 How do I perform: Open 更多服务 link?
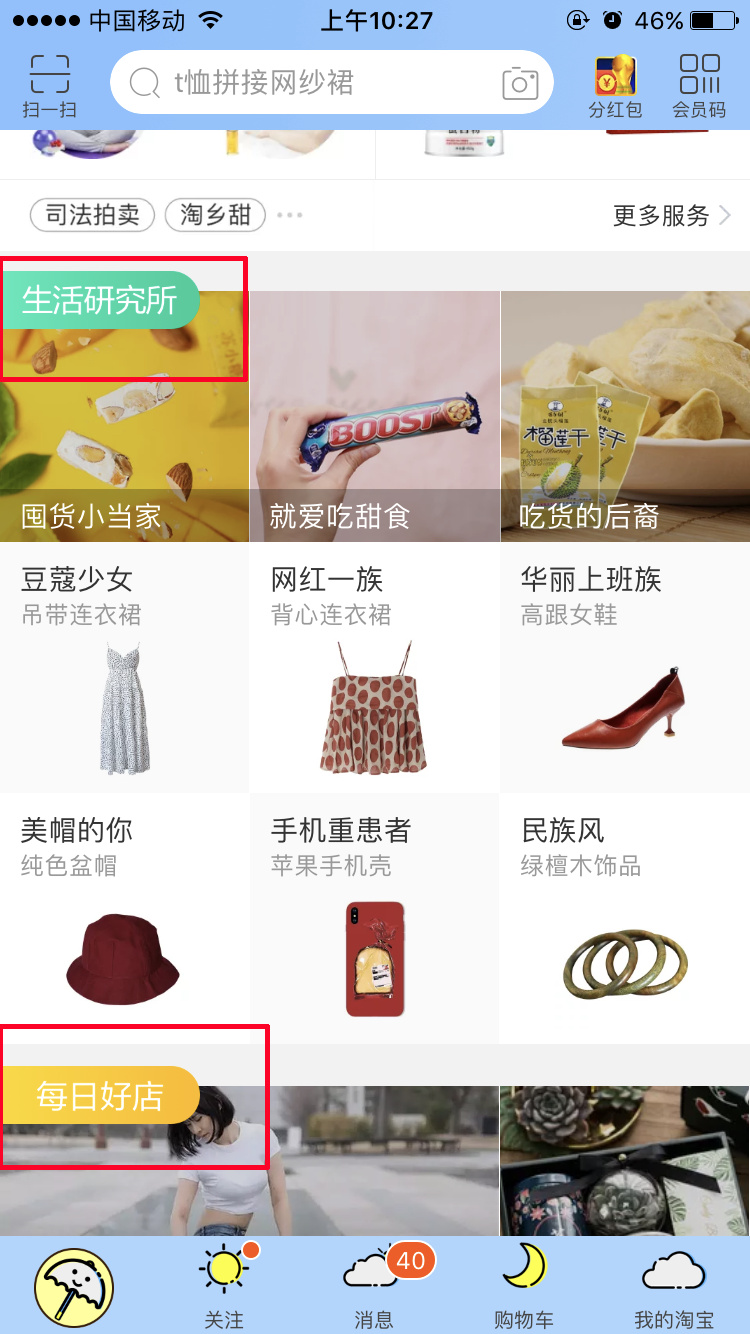point(671,215)
